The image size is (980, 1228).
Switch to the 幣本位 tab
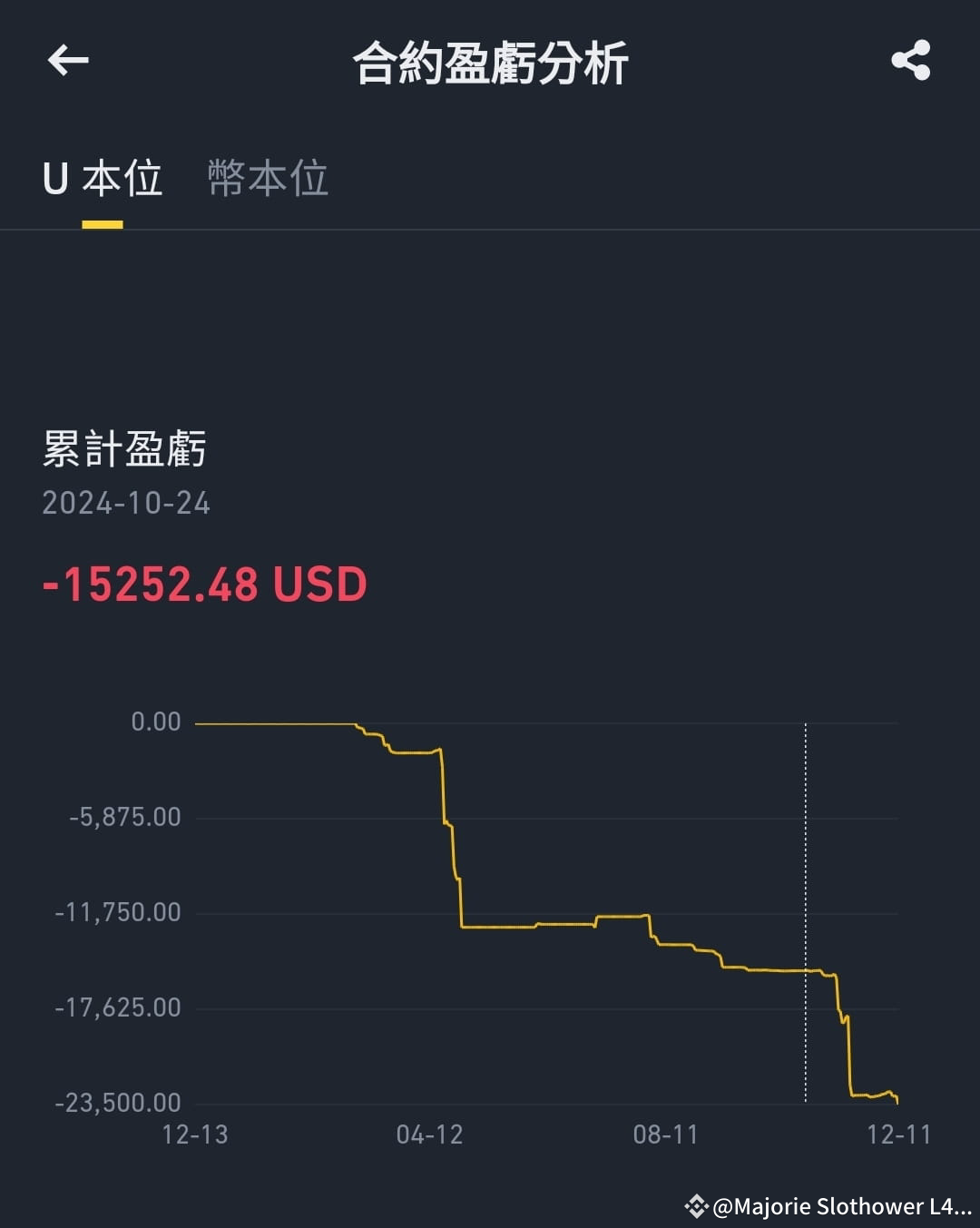267,179
